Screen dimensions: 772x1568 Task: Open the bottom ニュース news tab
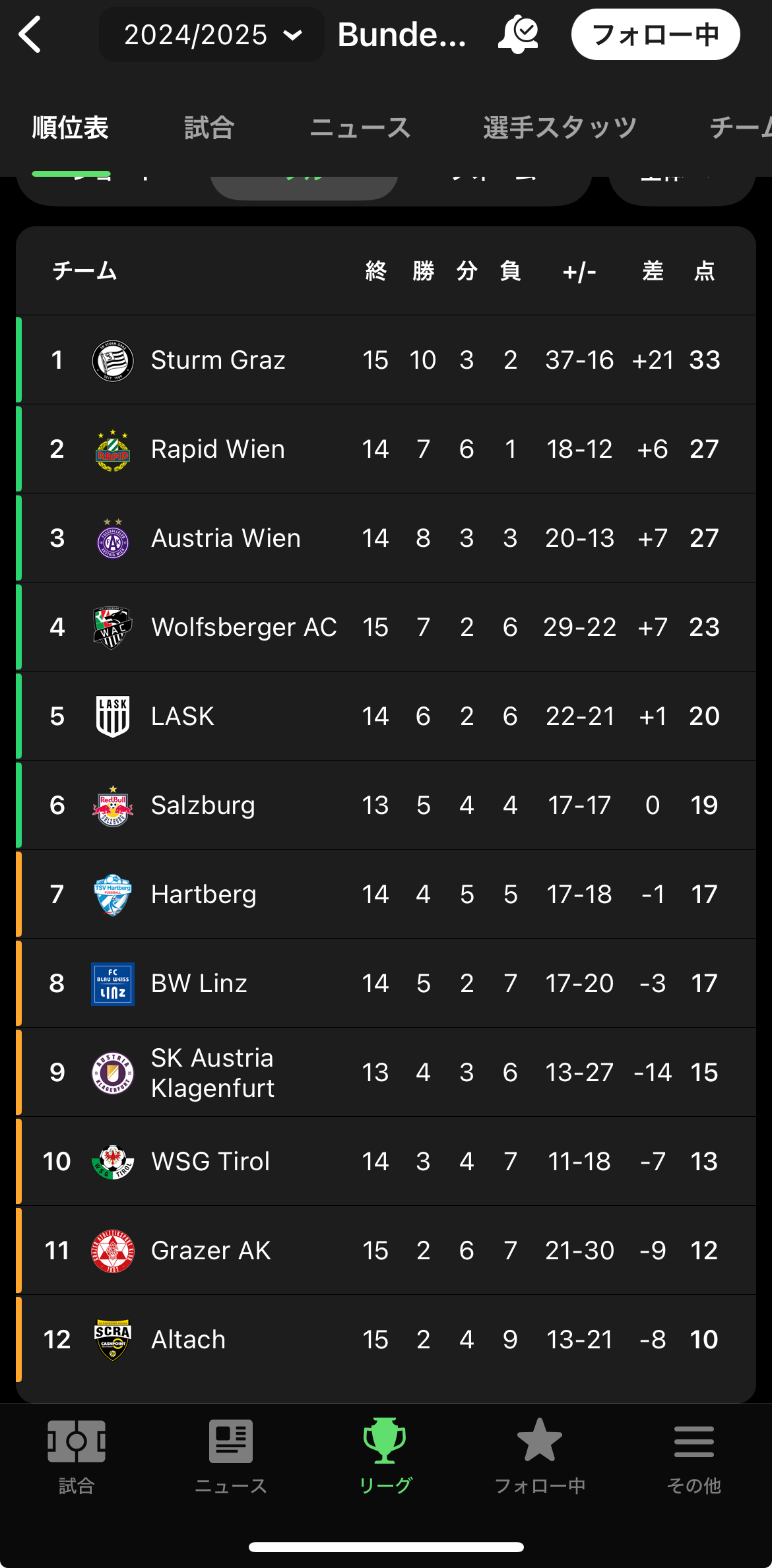231,1456
